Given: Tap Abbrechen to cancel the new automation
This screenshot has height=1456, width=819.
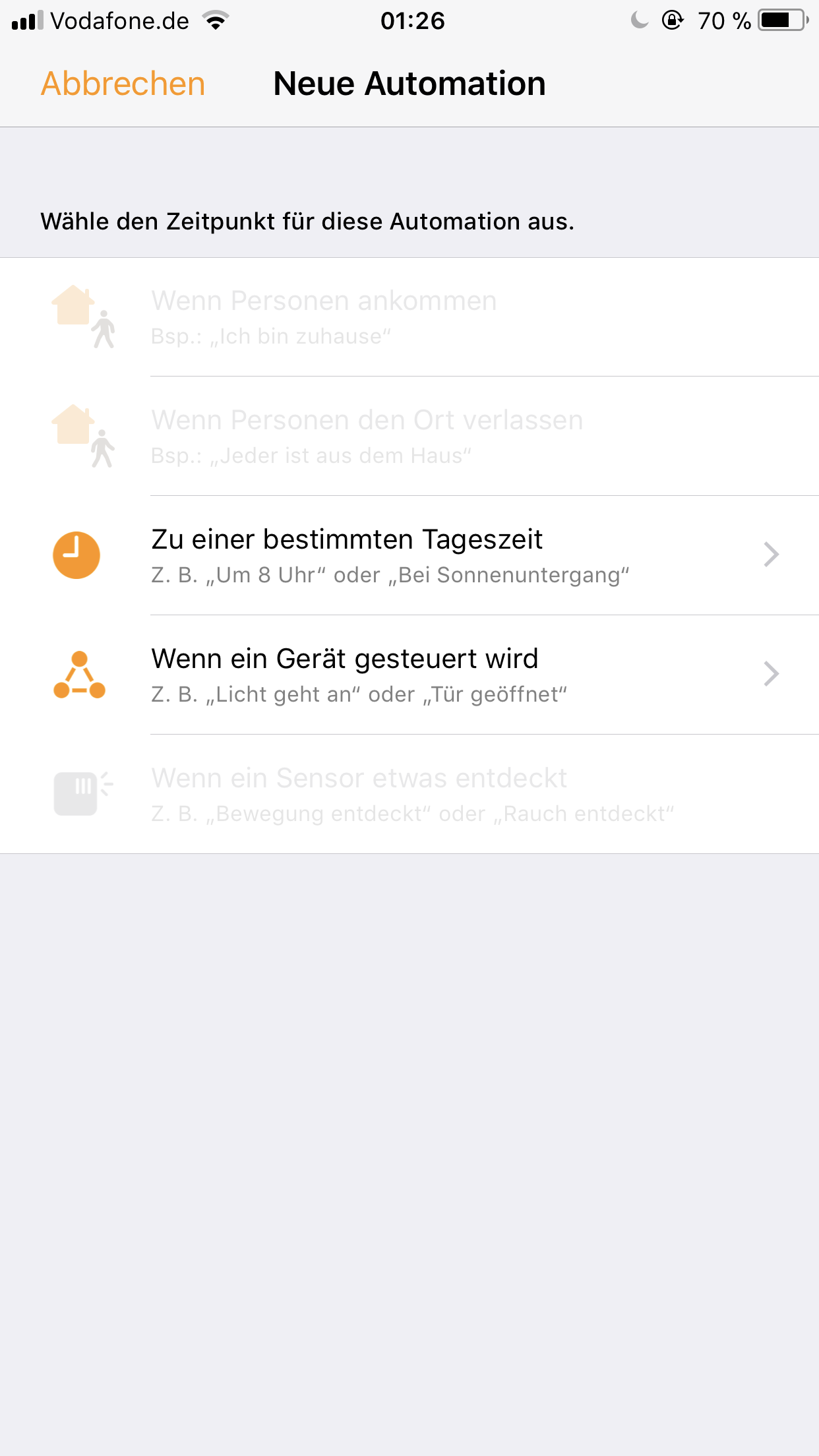Looking at the screenshot, I should pos(123,84).
